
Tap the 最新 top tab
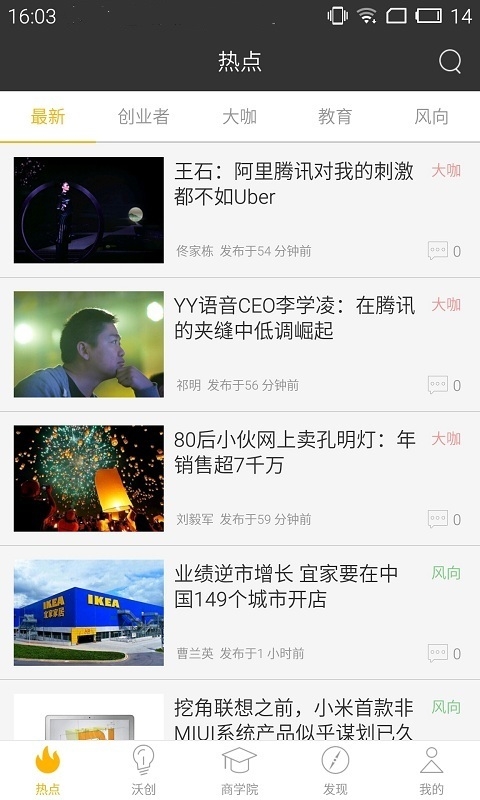[48, 117]
